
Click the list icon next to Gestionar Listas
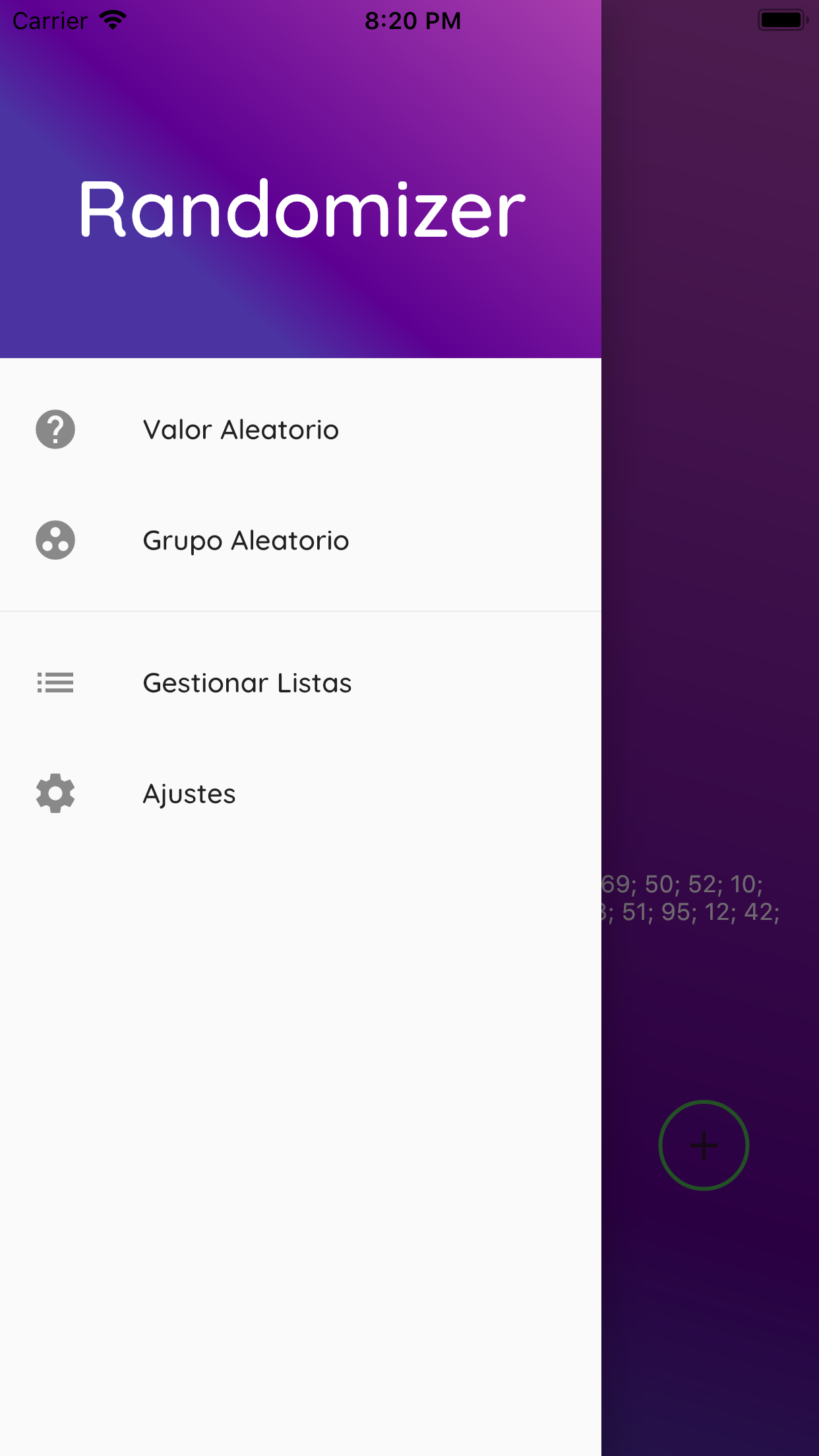coord(55,683)
